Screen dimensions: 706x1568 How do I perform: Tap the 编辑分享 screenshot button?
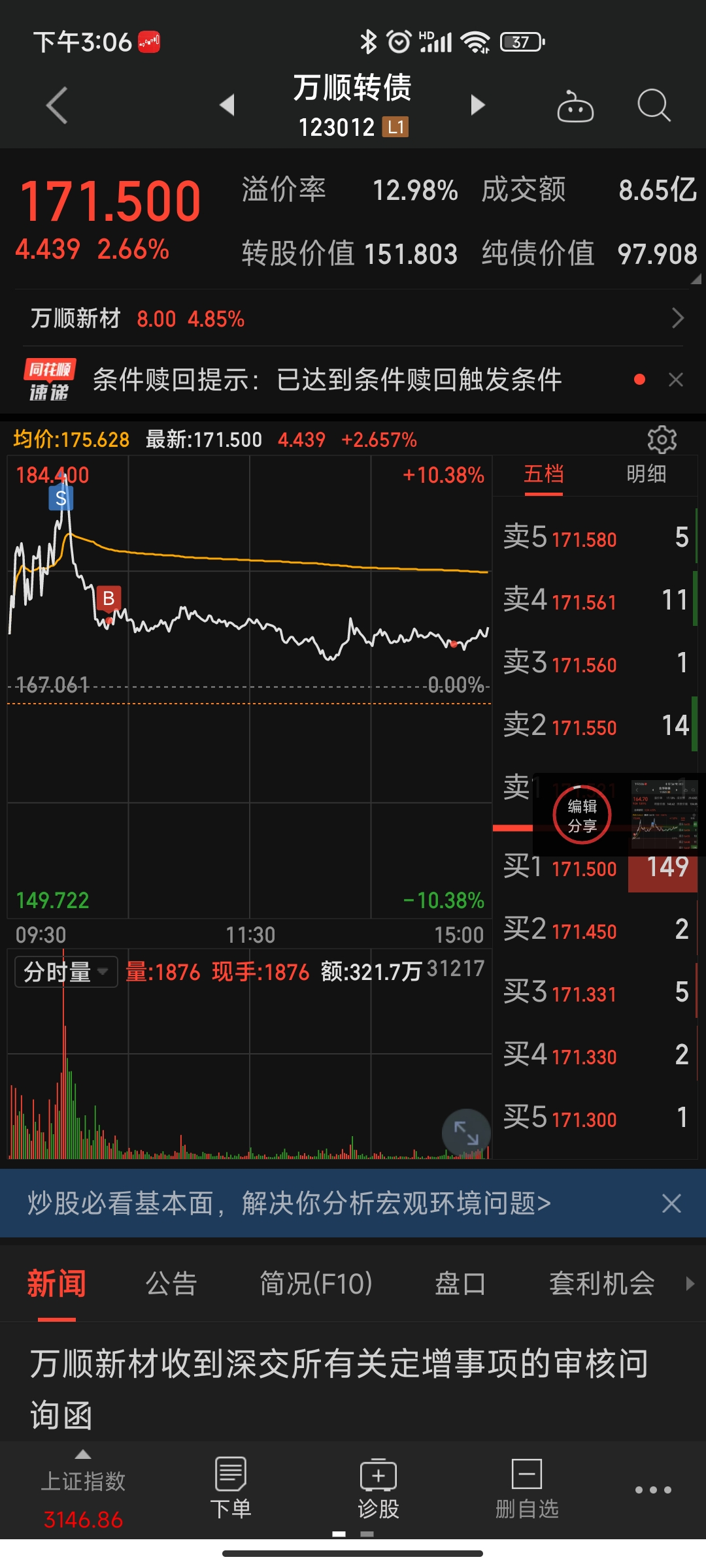point(582,816)
